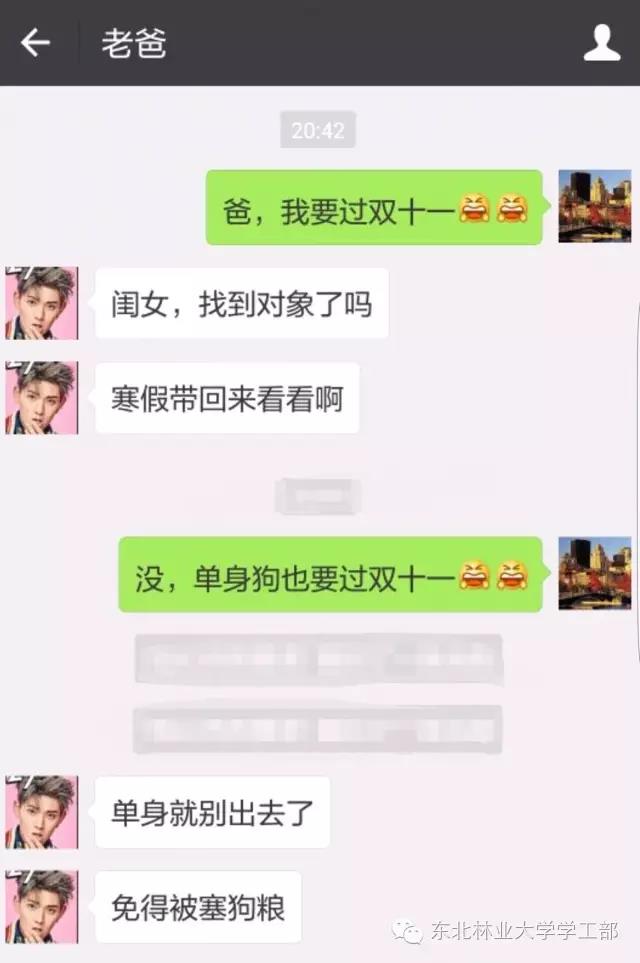Go back from the 老爸 chat
This screenshot has width=640, height=963.
[35, 43]
